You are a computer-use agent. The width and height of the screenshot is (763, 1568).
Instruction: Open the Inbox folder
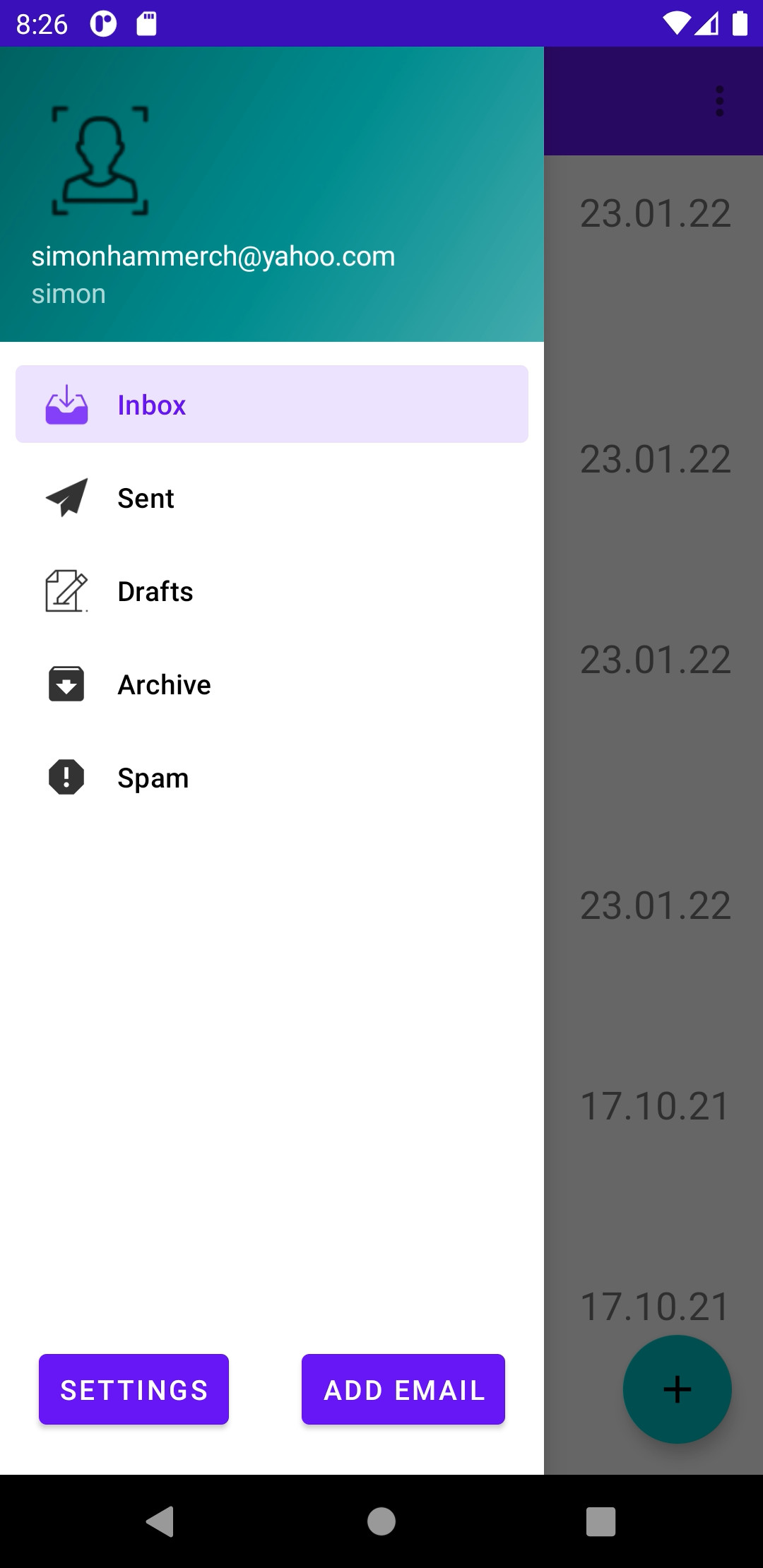point(271,405)
